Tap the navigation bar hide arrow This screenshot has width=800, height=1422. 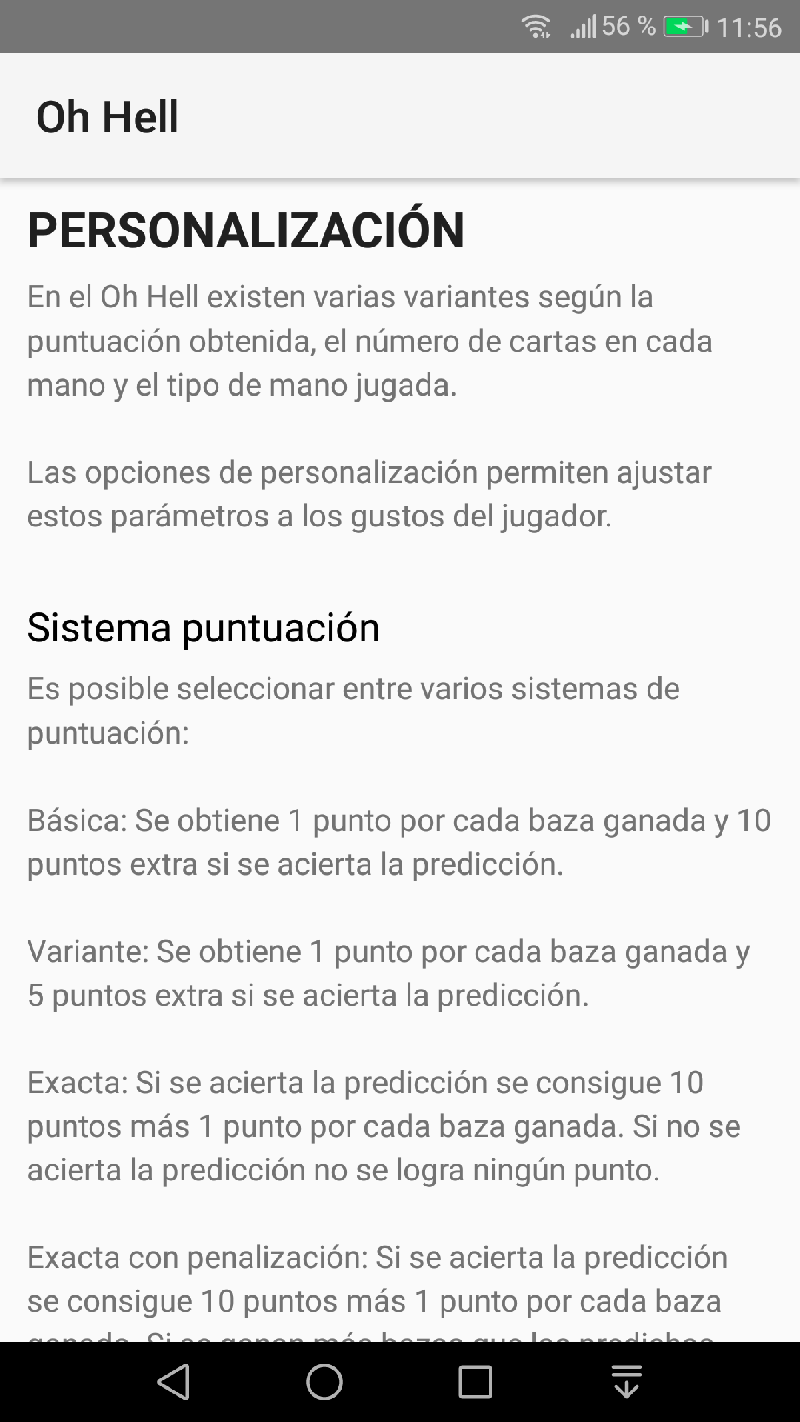click(626, 1382)
